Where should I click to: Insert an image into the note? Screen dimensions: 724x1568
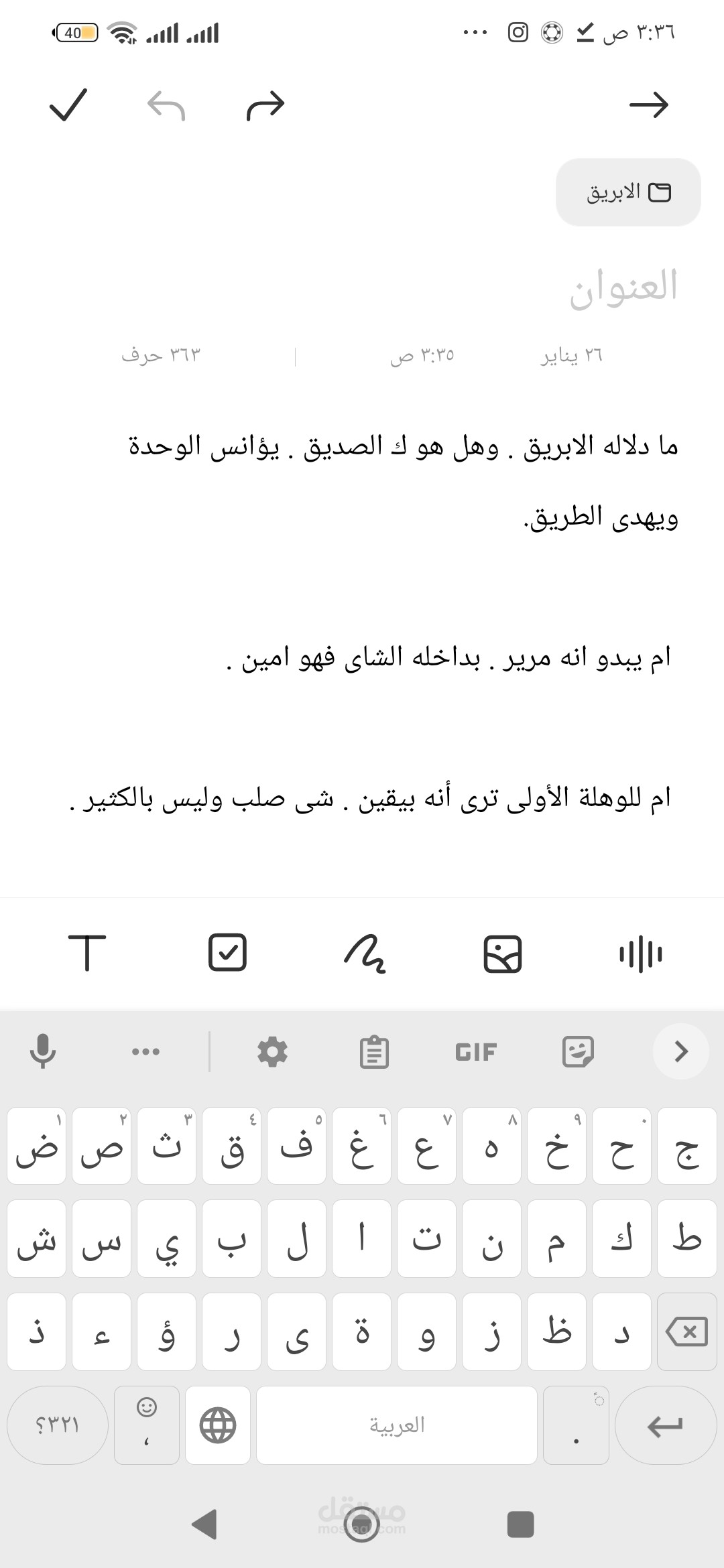pyautogui.click(x=503, y=954)
